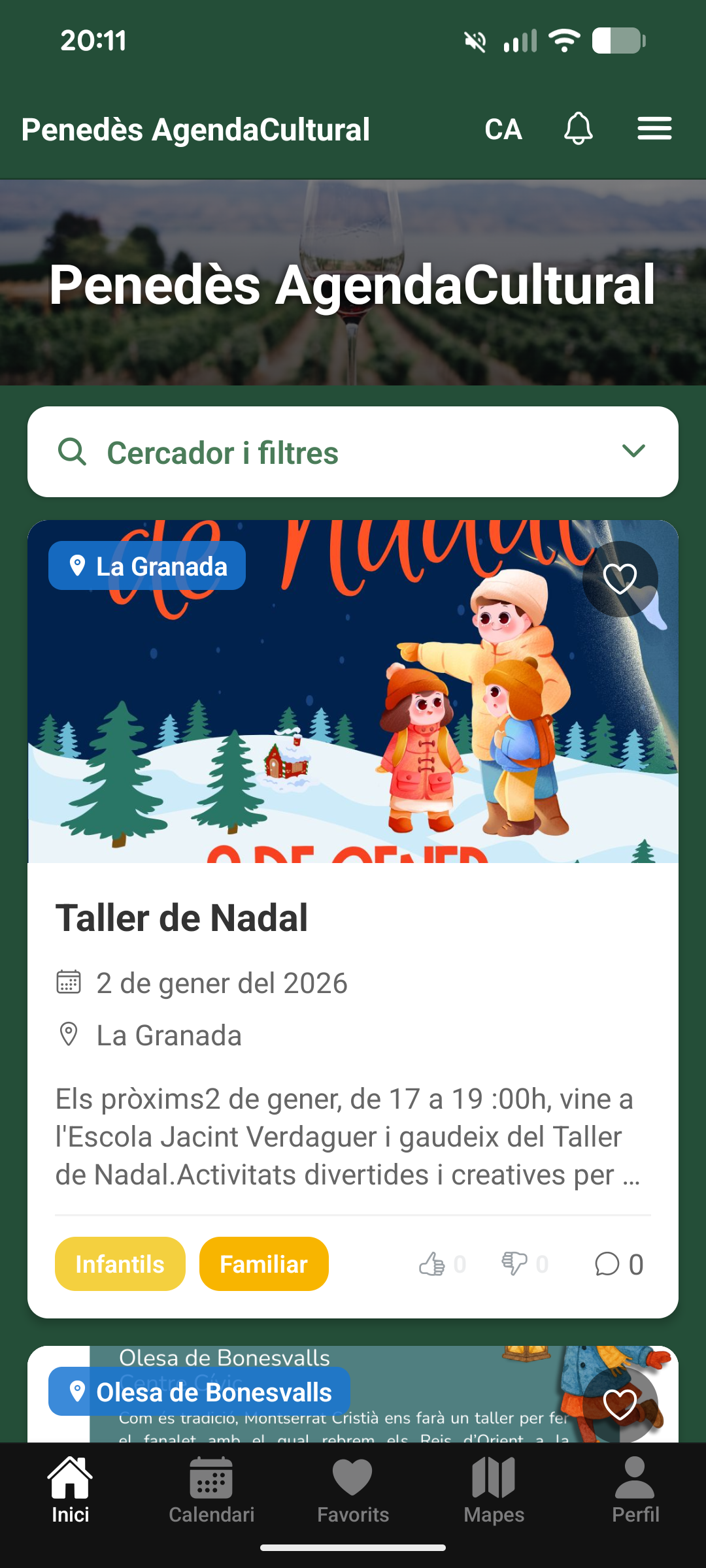Favorite the Taller de Nadal event
Viewport: 706px width, 1568px height.
tap(620, 578)
